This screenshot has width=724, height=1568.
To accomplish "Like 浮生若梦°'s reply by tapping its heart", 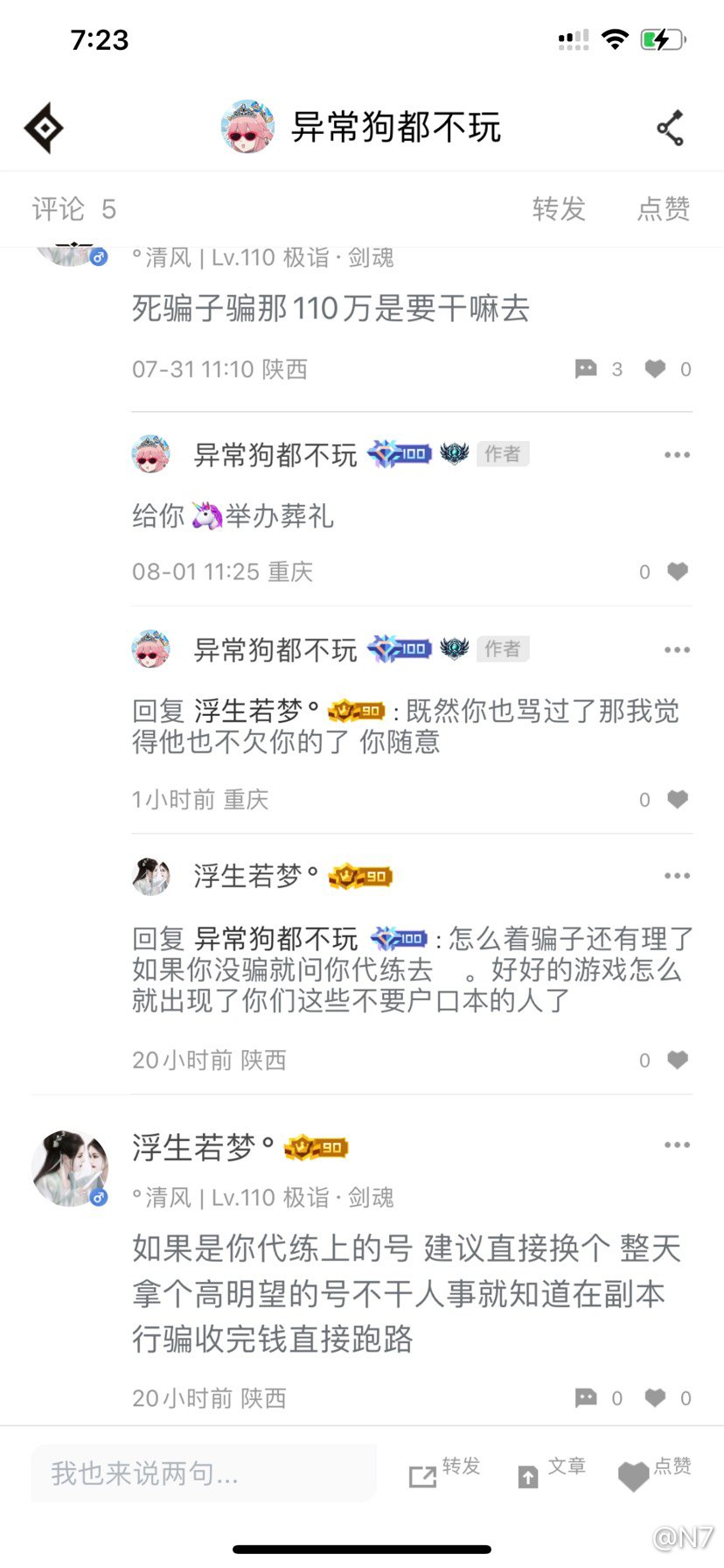I will [x=678, y=1060].
